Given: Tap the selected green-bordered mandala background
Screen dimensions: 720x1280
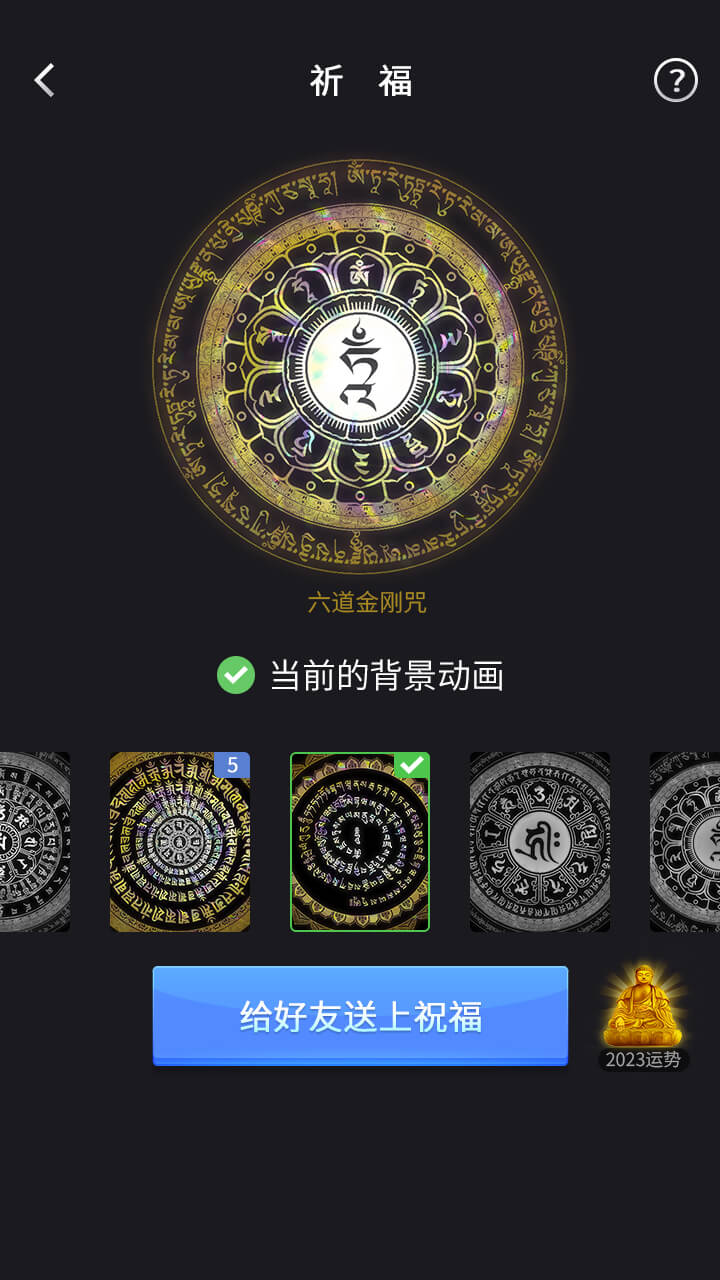Looking at the screenshot, I should click(360, 842).
